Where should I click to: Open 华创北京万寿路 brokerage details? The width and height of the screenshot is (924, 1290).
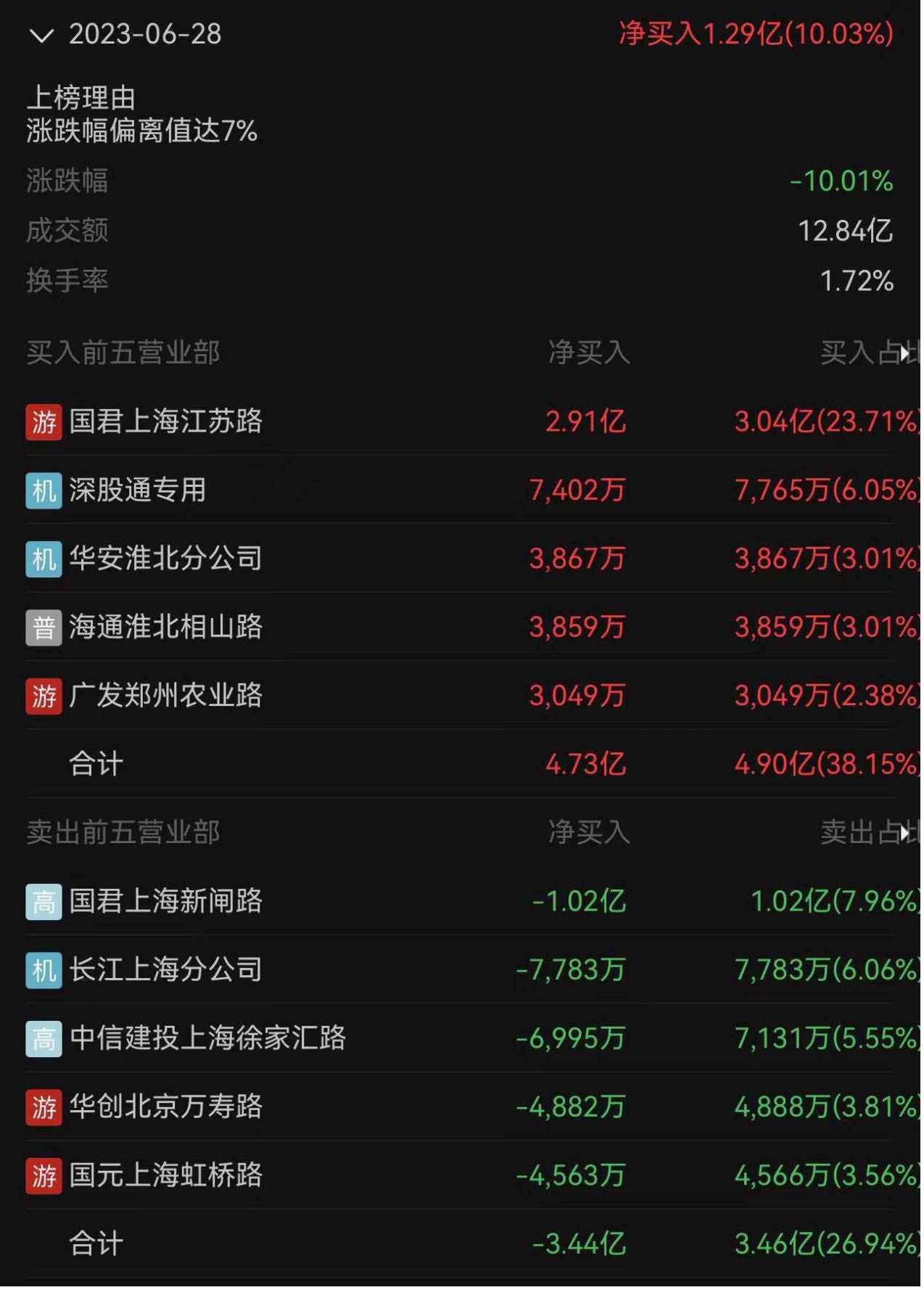click(x=165, y=1108)
